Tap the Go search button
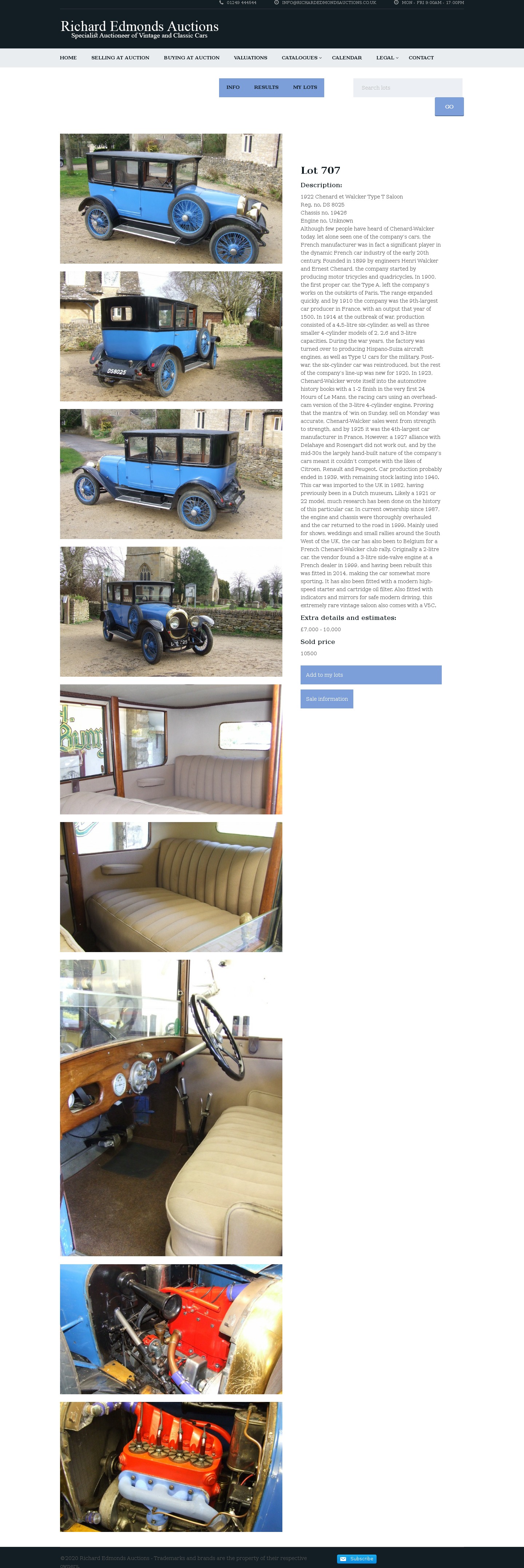Screen dimensions: 524x1568 449,106
